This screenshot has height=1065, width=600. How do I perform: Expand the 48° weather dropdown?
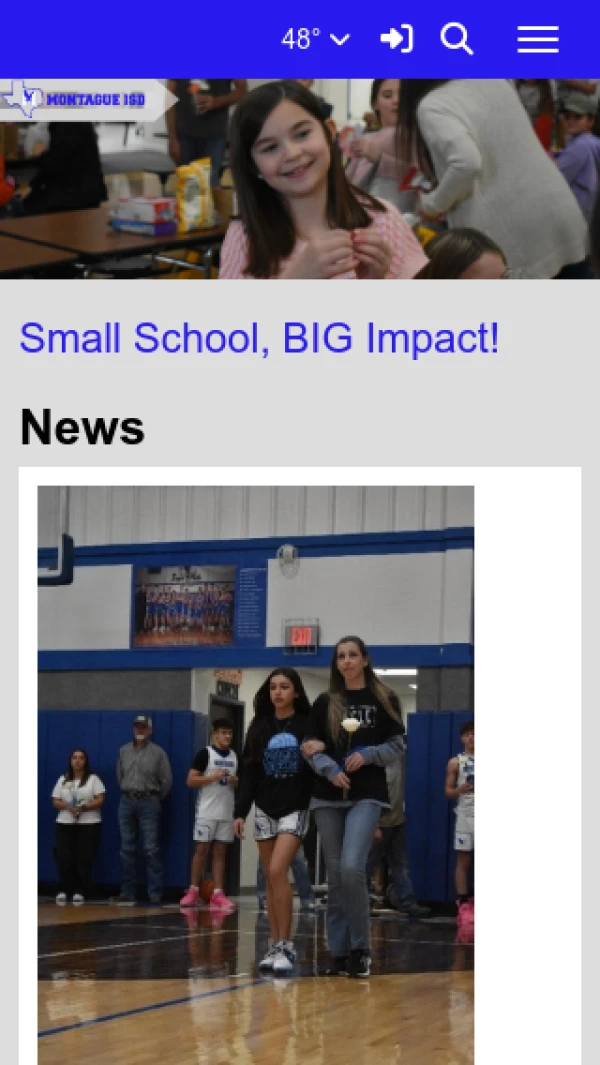(315, 39)
